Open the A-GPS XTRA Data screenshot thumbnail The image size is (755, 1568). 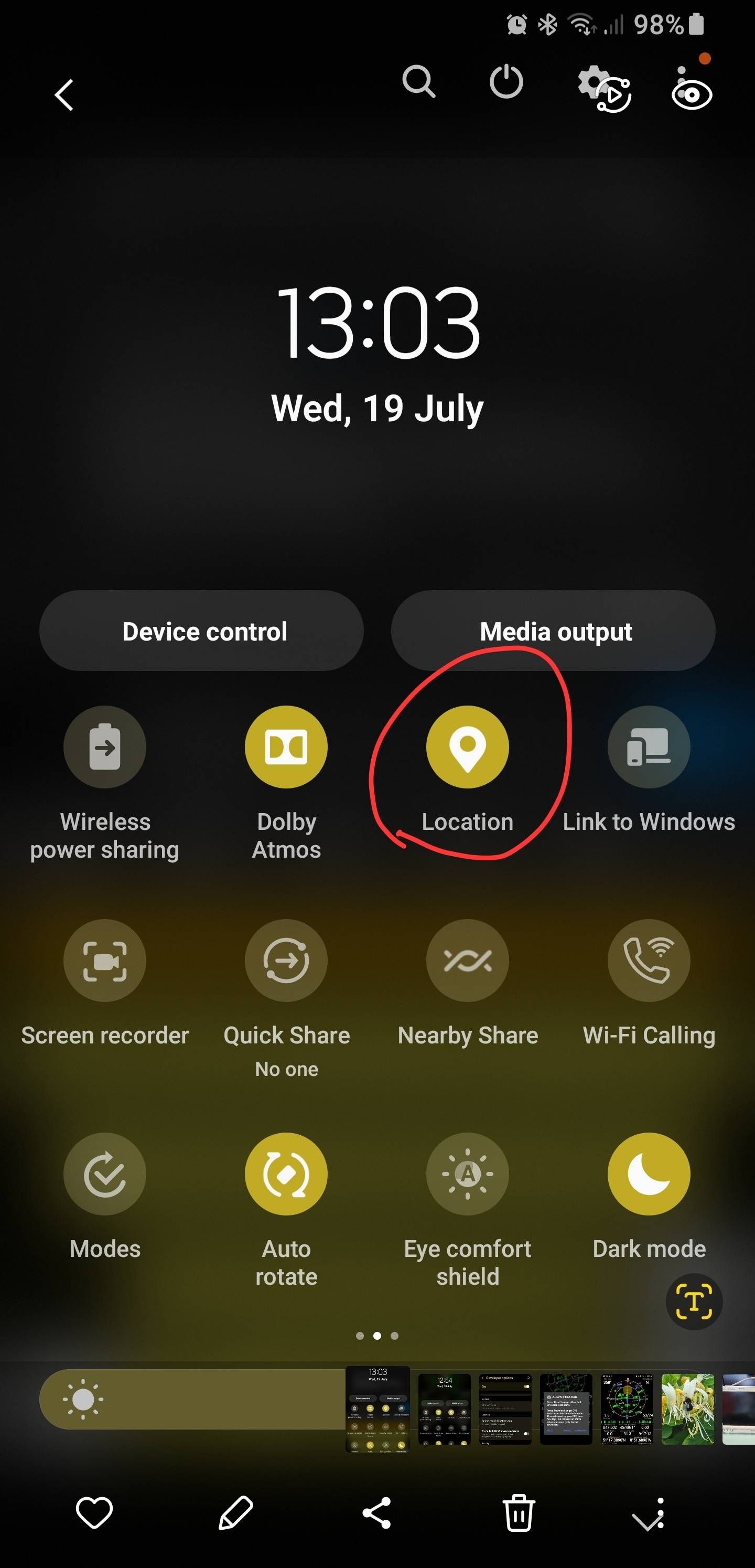(566, 1409)
